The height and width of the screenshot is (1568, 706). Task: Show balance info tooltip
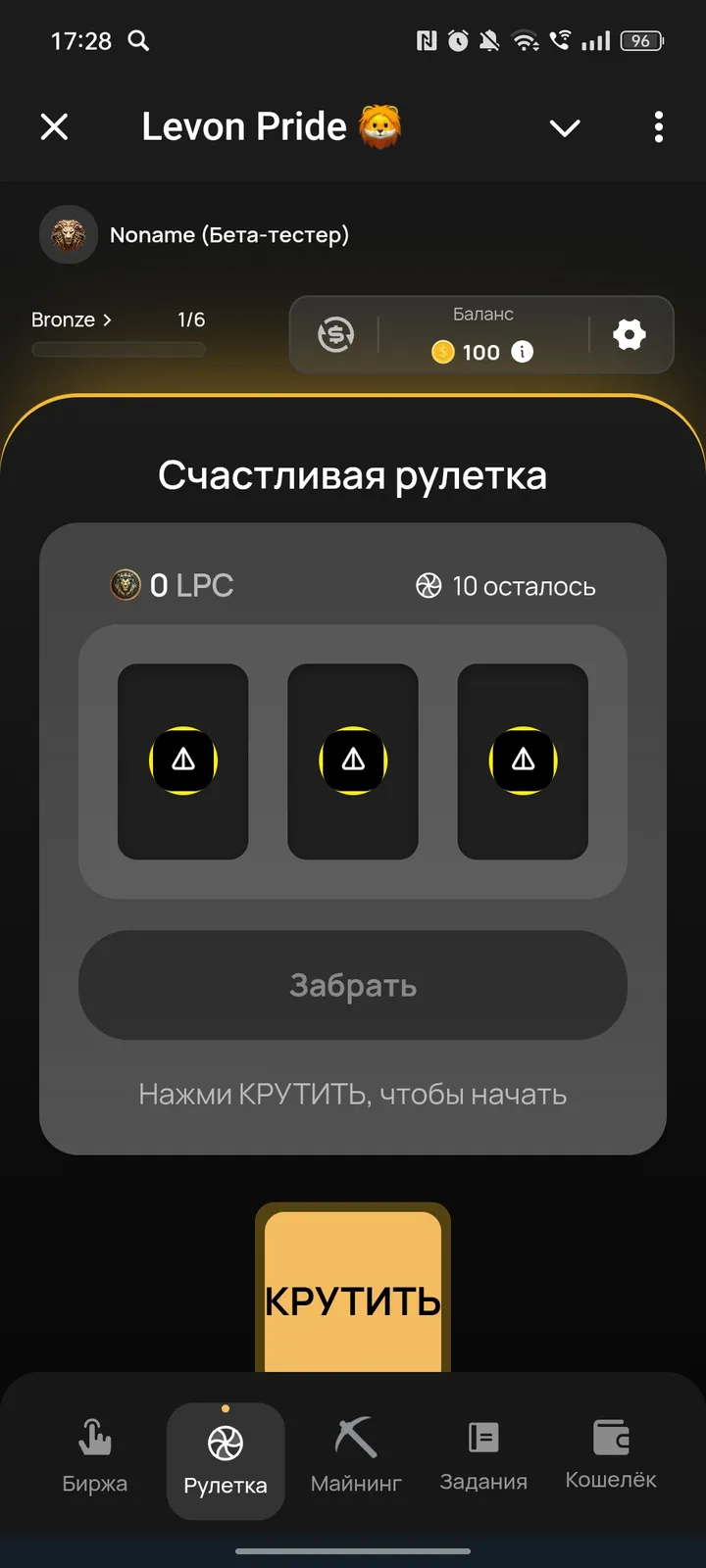point(523,352)
